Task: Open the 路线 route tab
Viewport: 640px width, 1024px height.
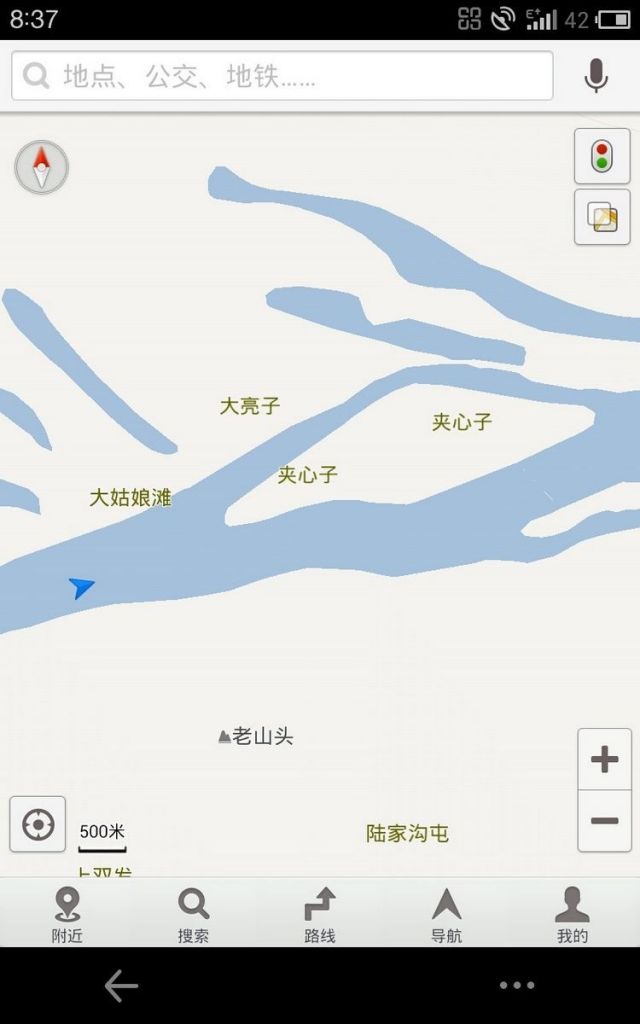Action: pos(319,914)
